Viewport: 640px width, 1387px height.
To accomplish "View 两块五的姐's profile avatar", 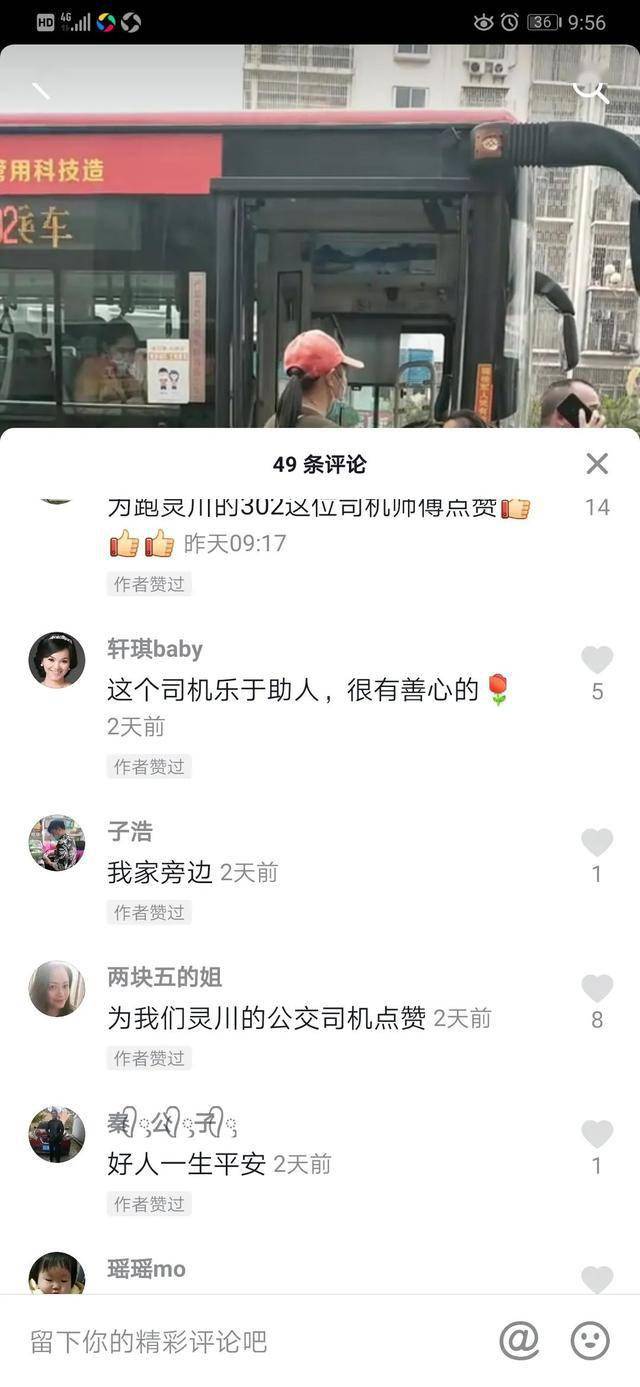I will click(x=57, y=989).
